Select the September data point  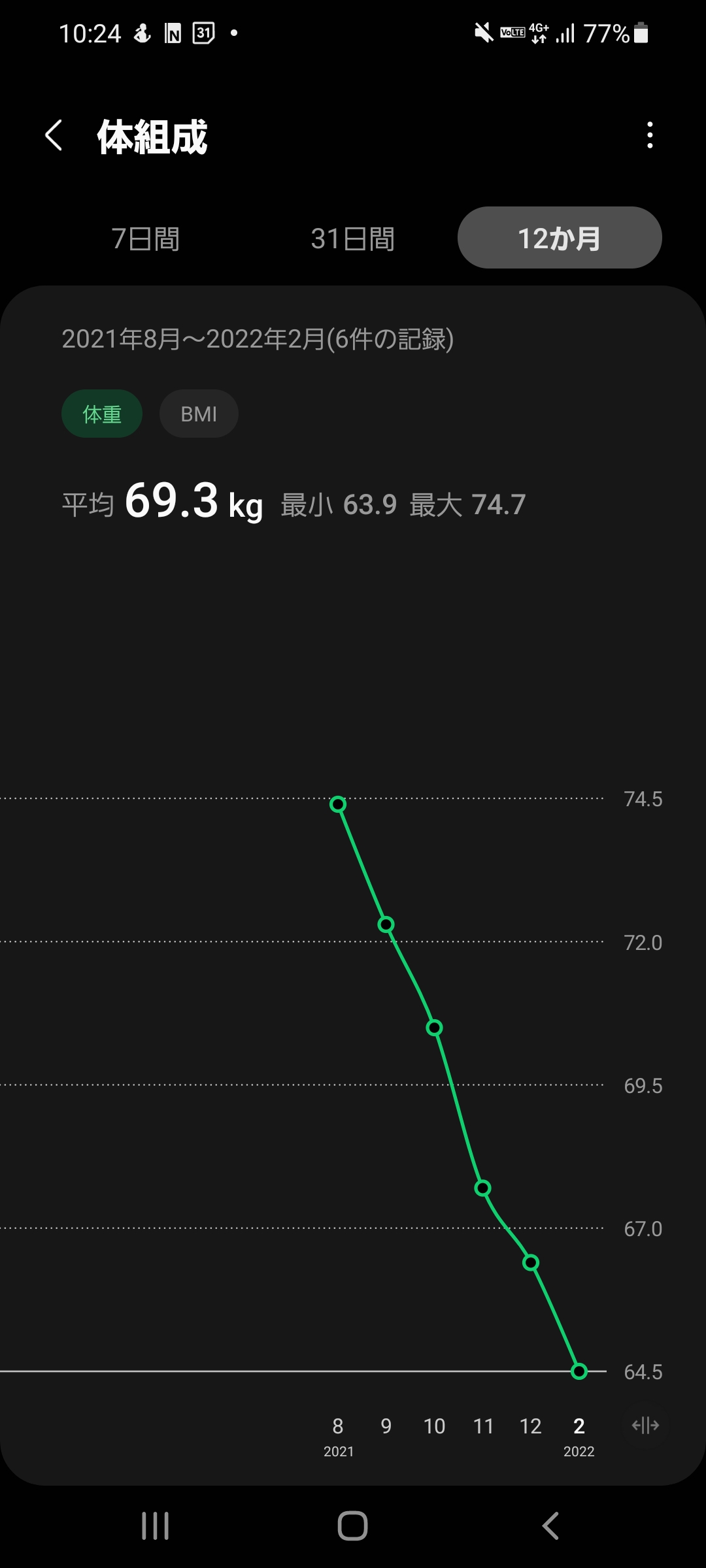tap(386, 924)
